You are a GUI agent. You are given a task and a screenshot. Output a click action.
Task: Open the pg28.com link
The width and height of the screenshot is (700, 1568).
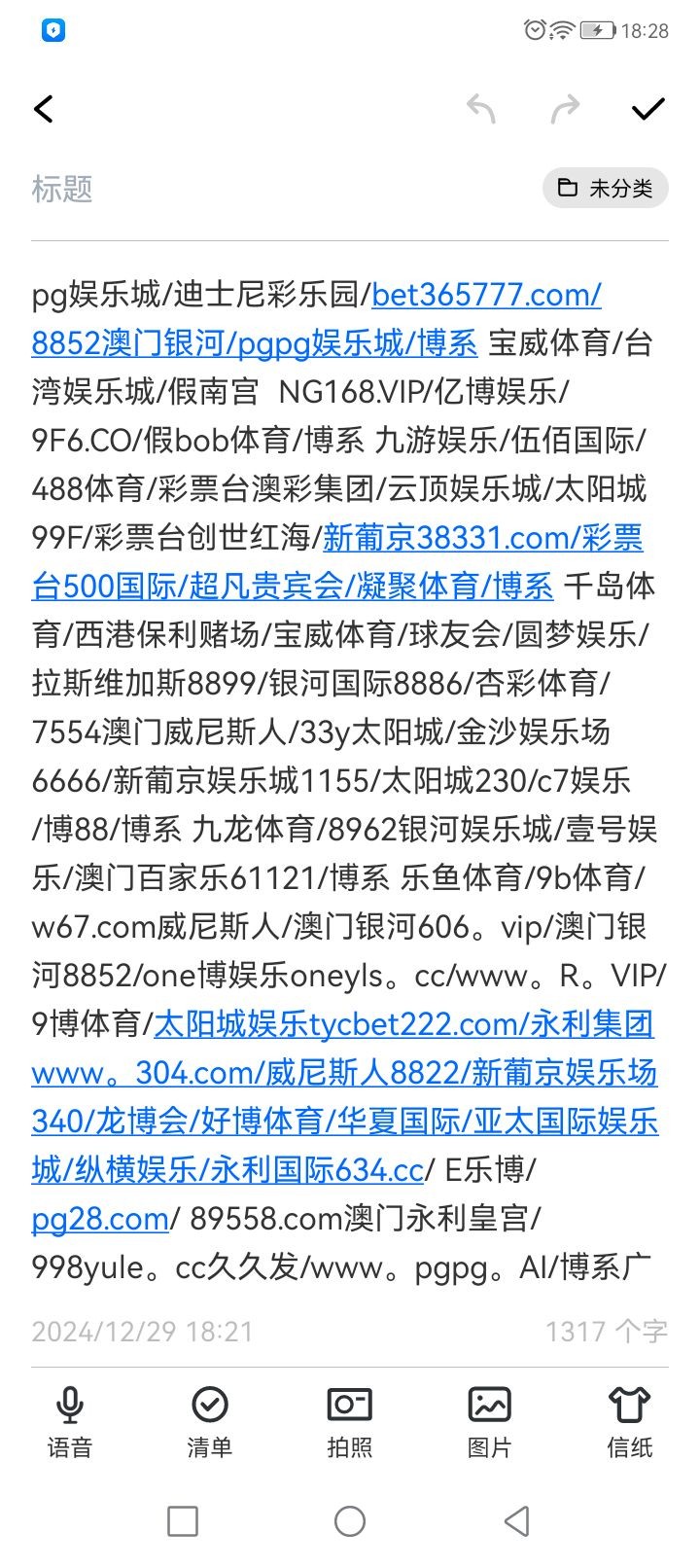100,1219
